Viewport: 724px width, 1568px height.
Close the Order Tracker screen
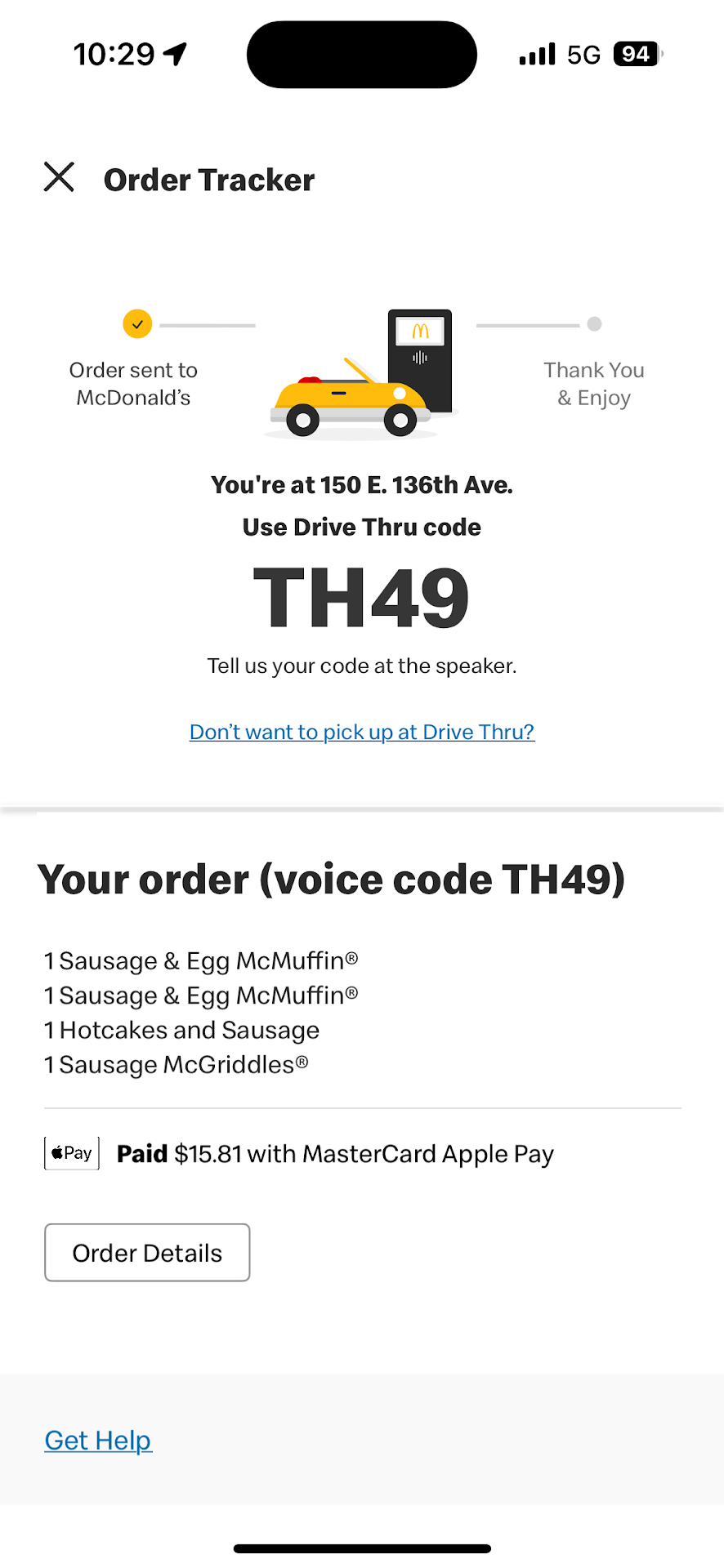(59, 177)
